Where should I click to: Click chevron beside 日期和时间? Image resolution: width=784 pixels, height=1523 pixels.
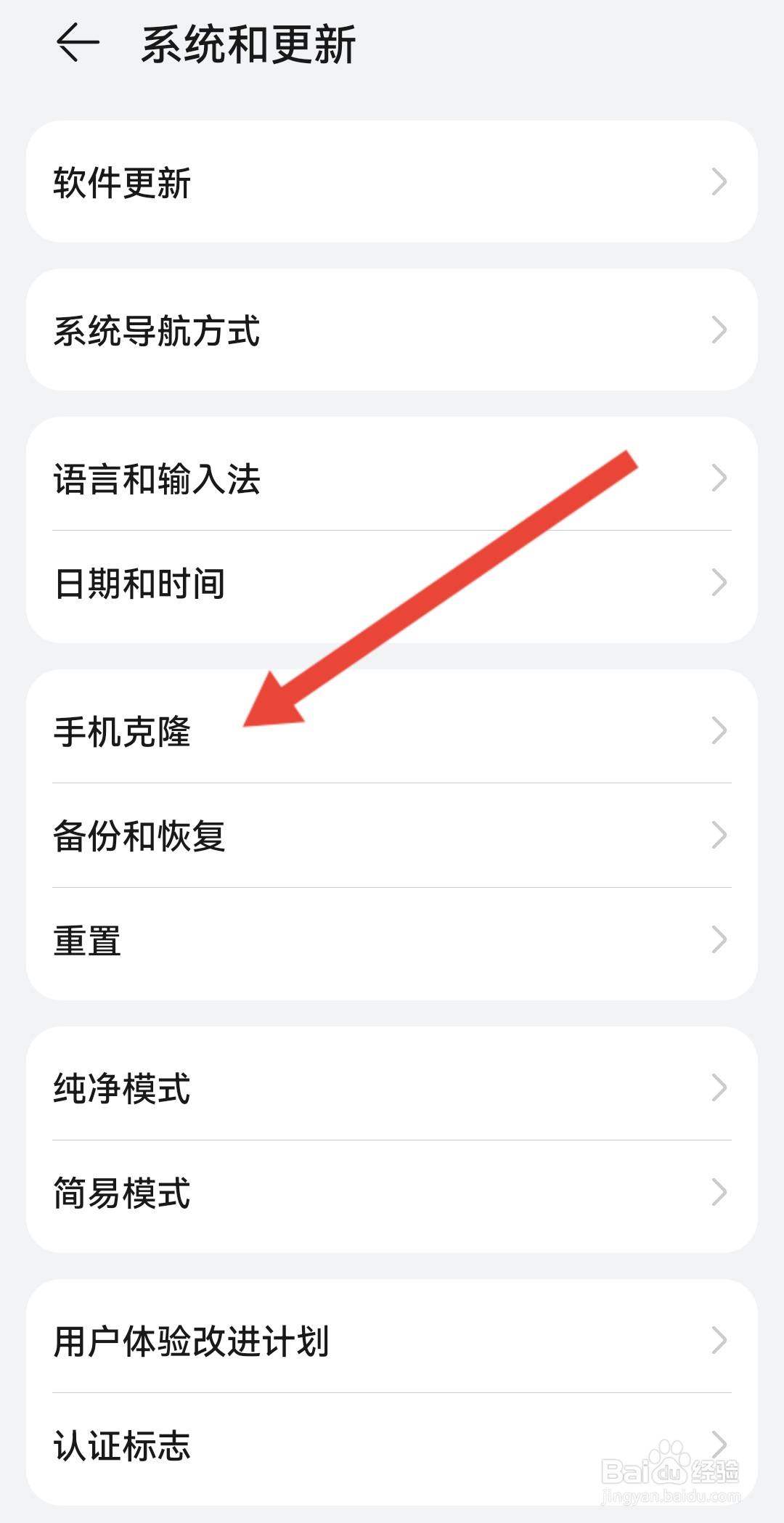pyautogui.click(x=718, y=581)
